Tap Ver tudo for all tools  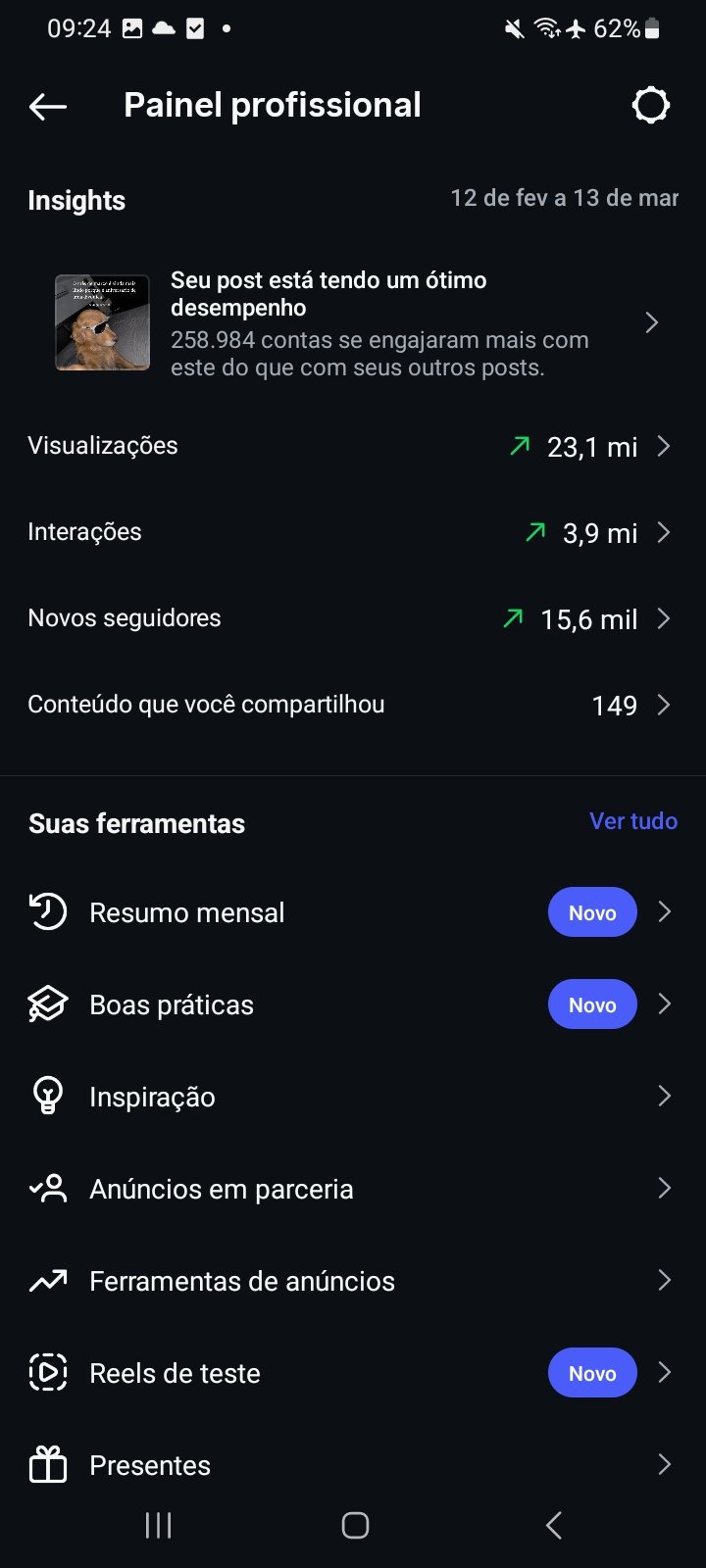632,821
